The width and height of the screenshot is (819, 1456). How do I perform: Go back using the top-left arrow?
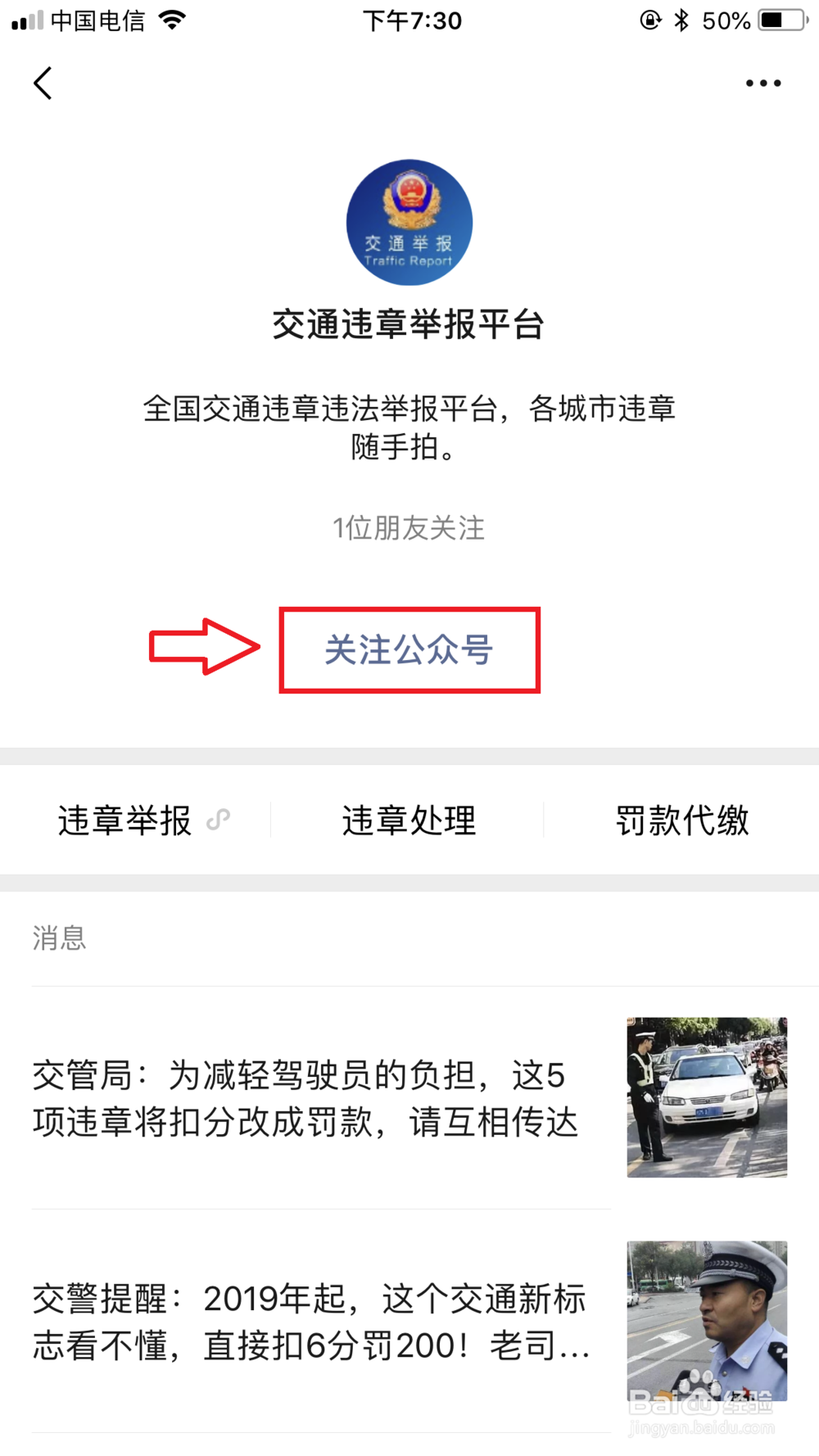[x=43, y=84]
